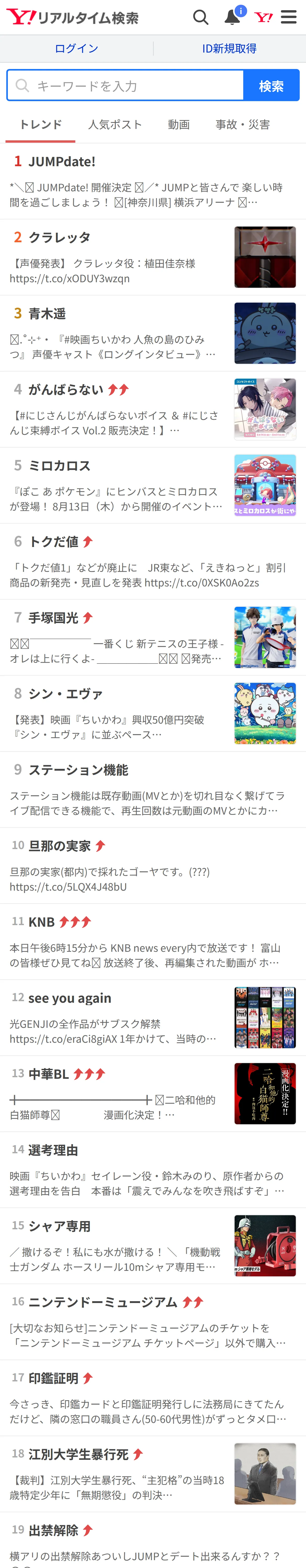Open trend 18 江別大学生暴行死
This screenshot has width=306, height=1568.
(153, 1474)
